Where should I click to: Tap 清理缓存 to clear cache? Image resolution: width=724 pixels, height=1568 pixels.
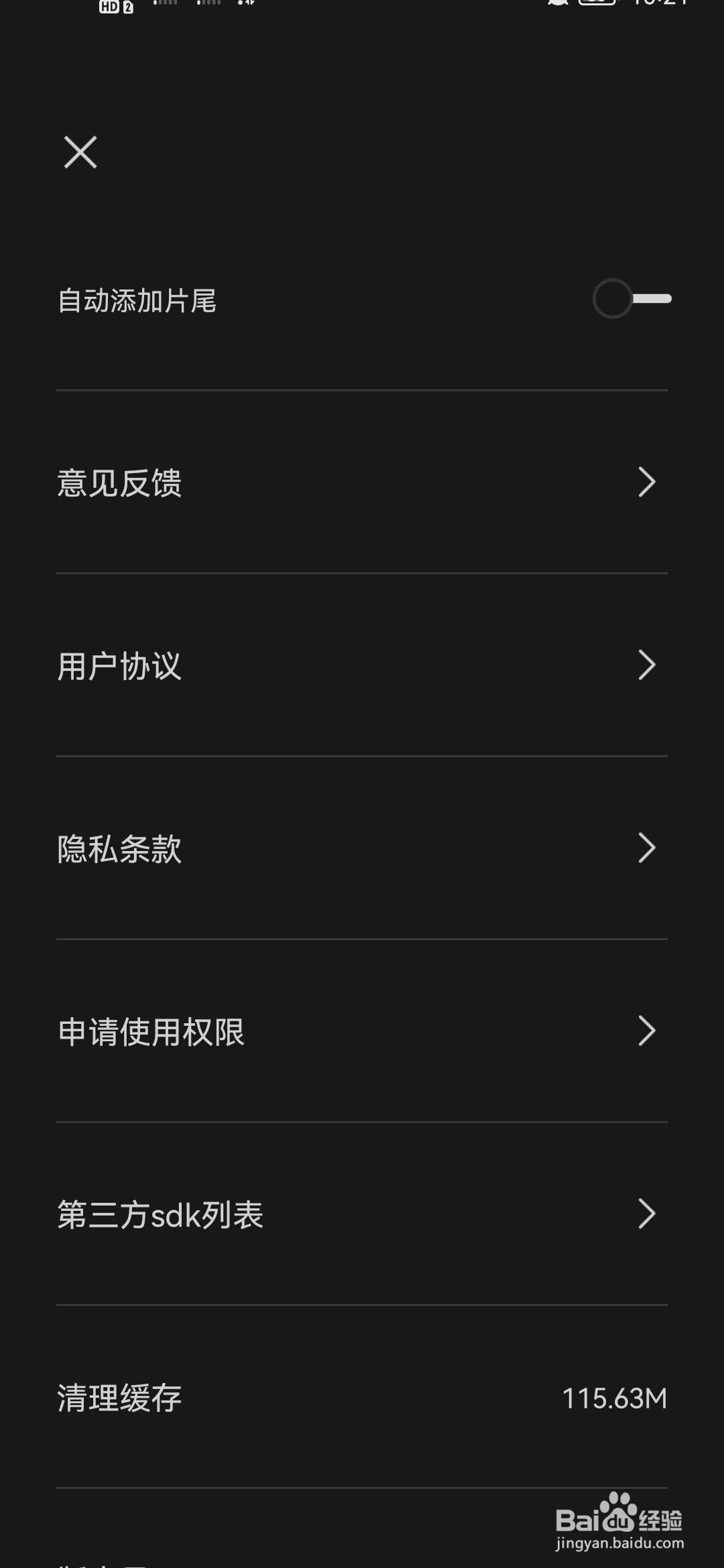[x=119, y=1399]
